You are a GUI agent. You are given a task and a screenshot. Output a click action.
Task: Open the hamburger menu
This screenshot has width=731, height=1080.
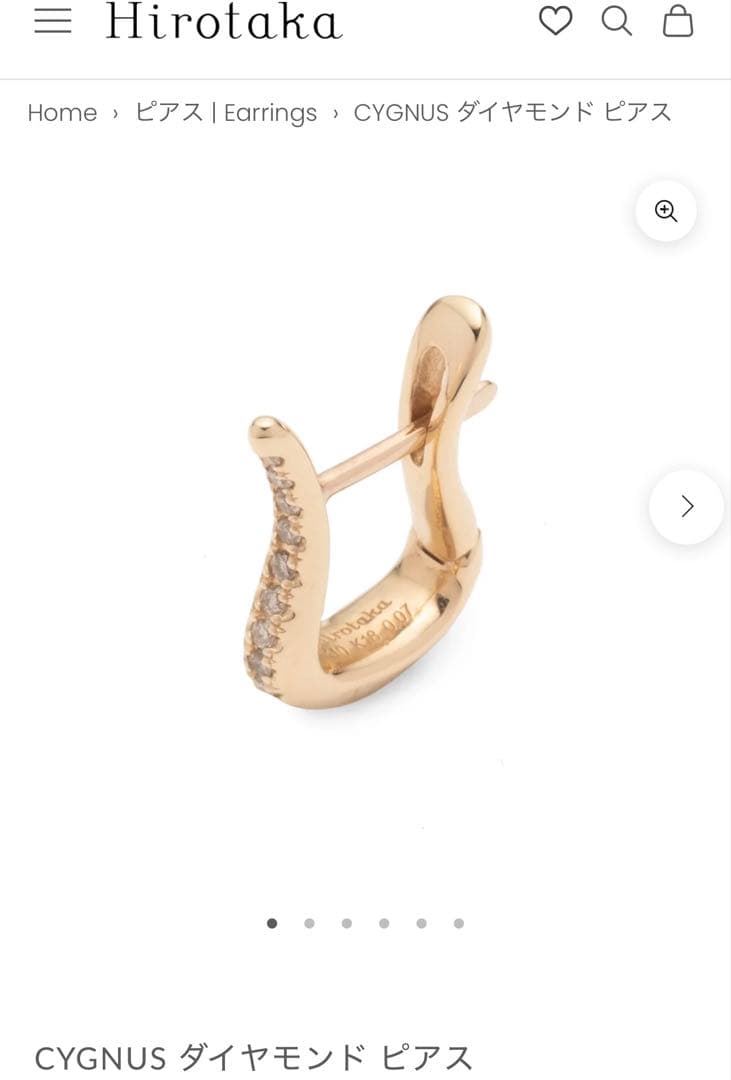tap(53, 21)
